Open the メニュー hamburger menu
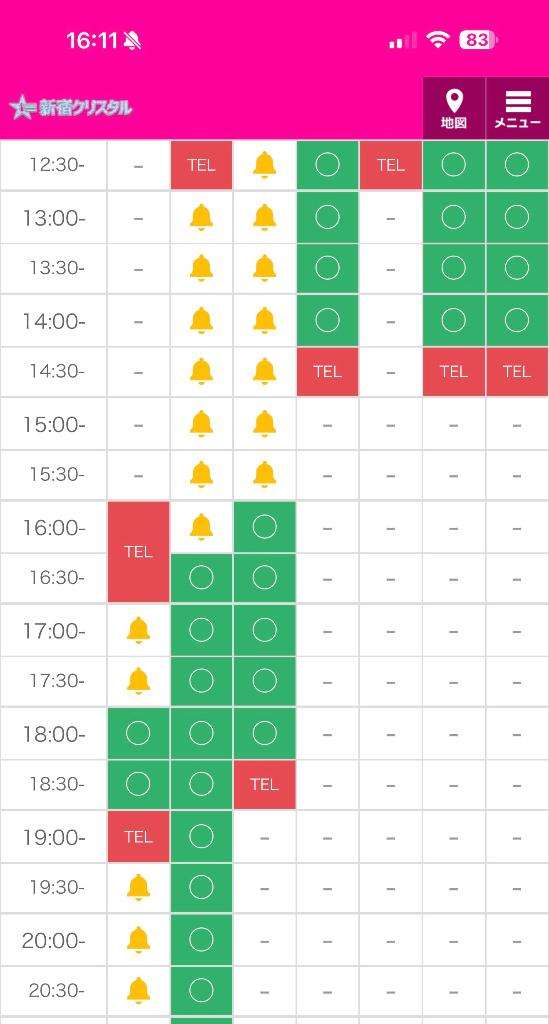The width and height of the screenshot is (549, 1024). click(x=518, y=108)
